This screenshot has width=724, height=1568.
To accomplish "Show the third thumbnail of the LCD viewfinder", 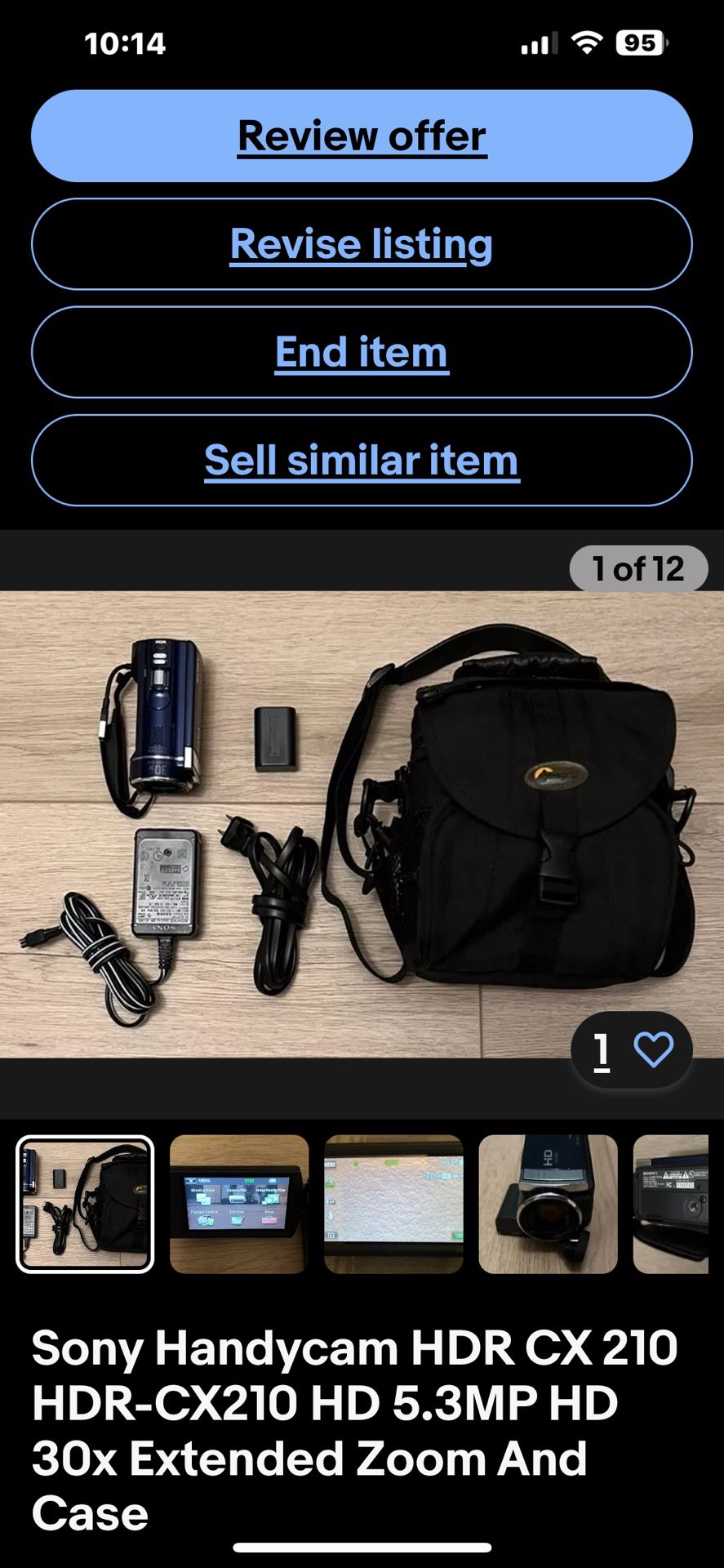I will pos(393,1204).
